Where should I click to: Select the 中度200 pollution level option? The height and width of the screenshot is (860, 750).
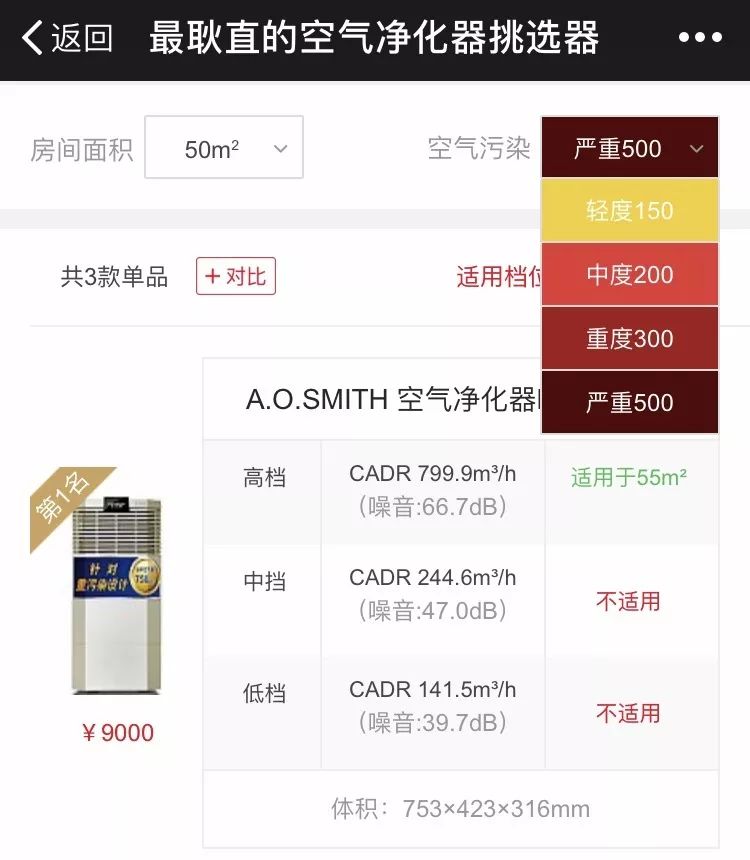pyautogui.click(x=629, y=275)
